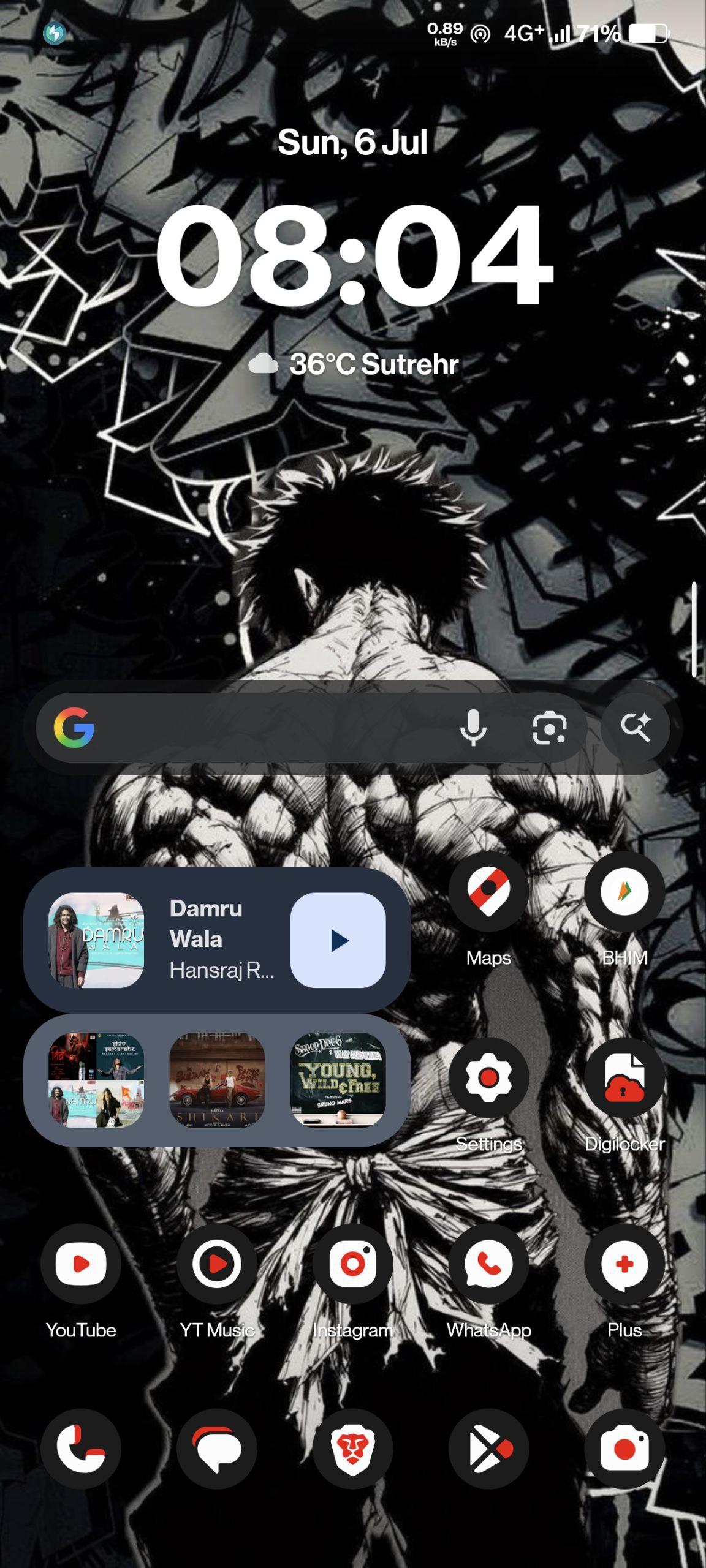
Task: Open Instagram
Action: pos(353,1264)
